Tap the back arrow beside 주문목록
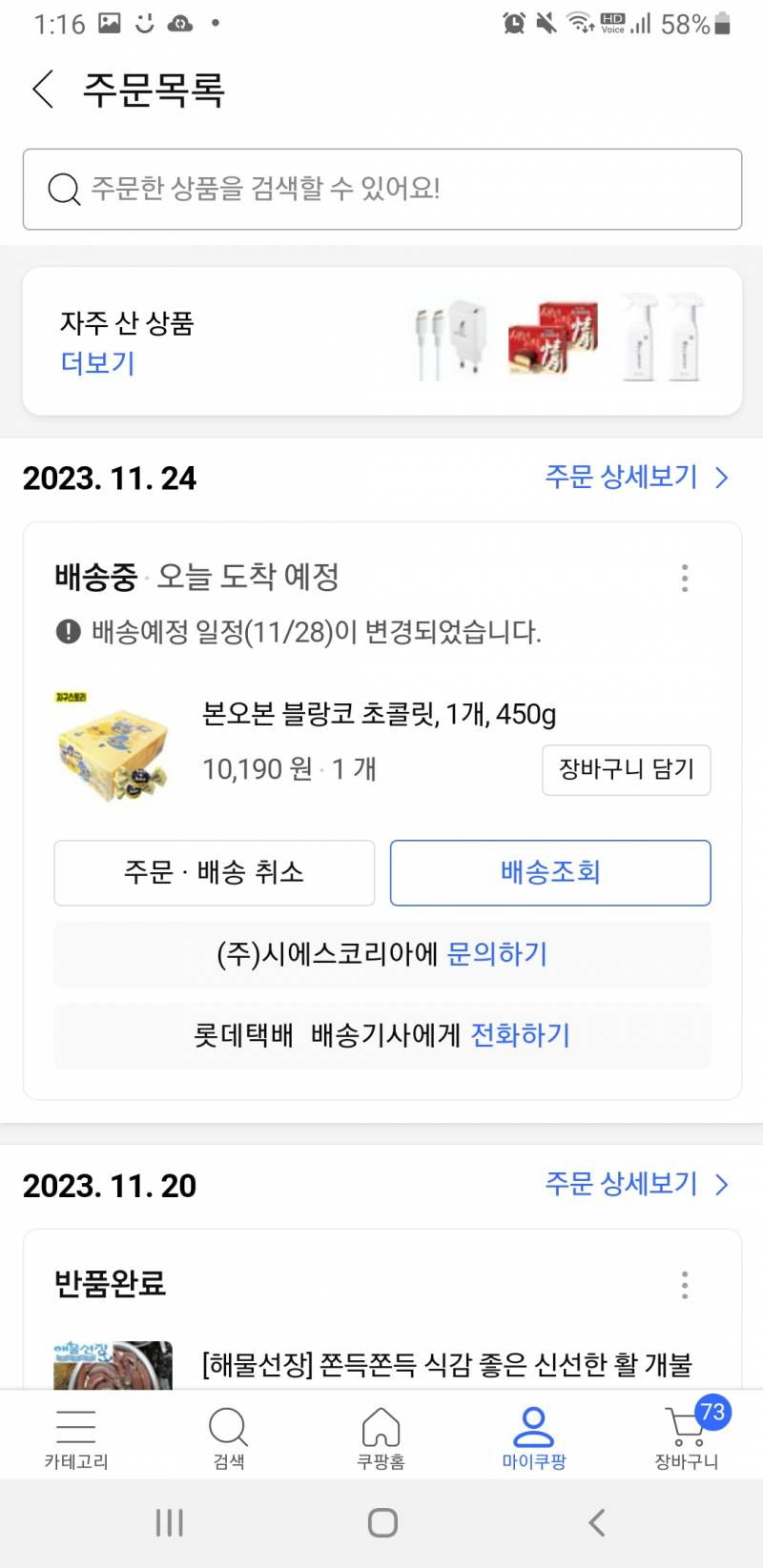The height and width of the screenshot is (1568, 763). tap(40, 89)
